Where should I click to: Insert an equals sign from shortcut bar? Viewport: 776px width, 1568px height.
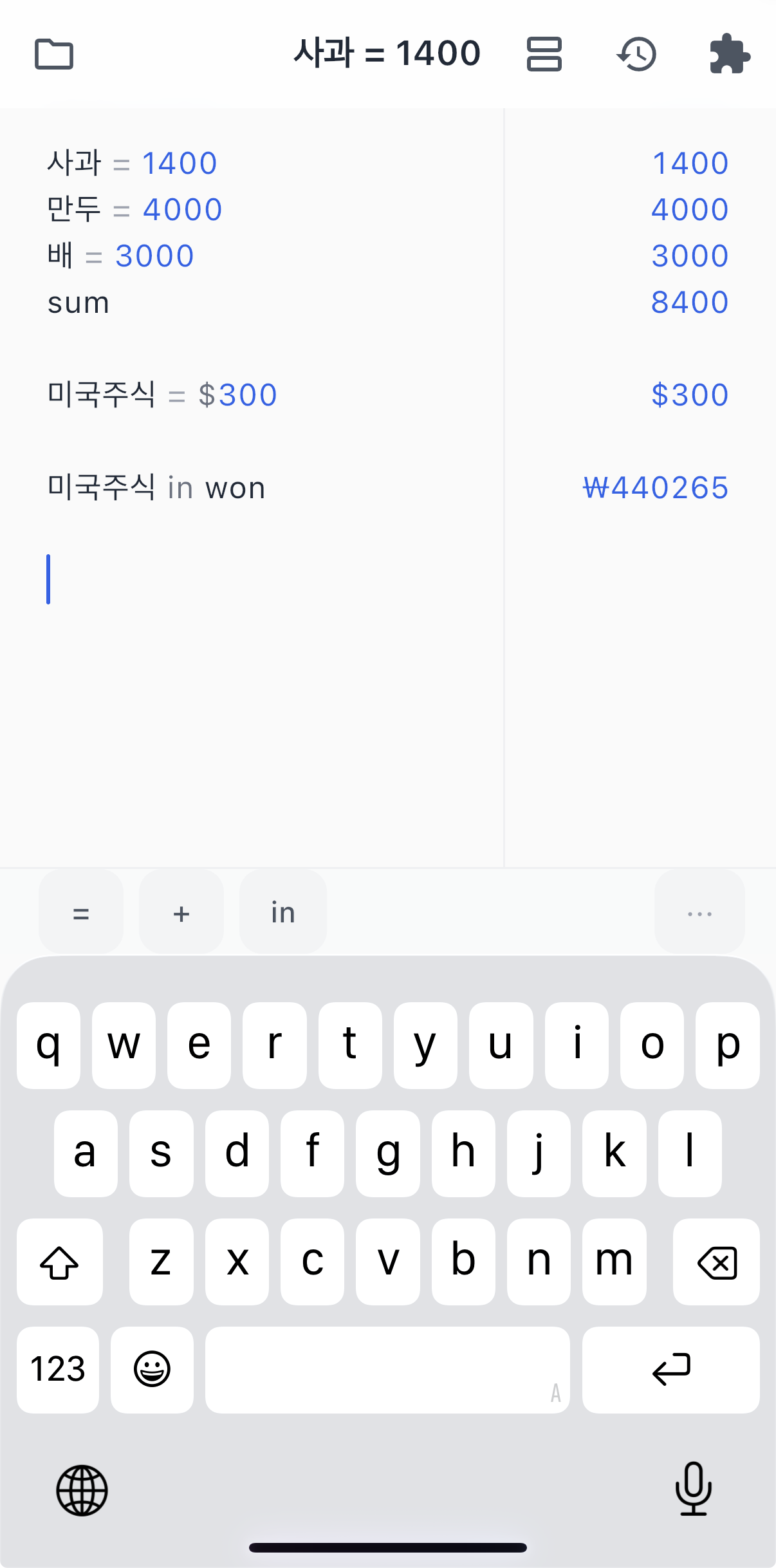pyautogui.click(x=80, y=913)
